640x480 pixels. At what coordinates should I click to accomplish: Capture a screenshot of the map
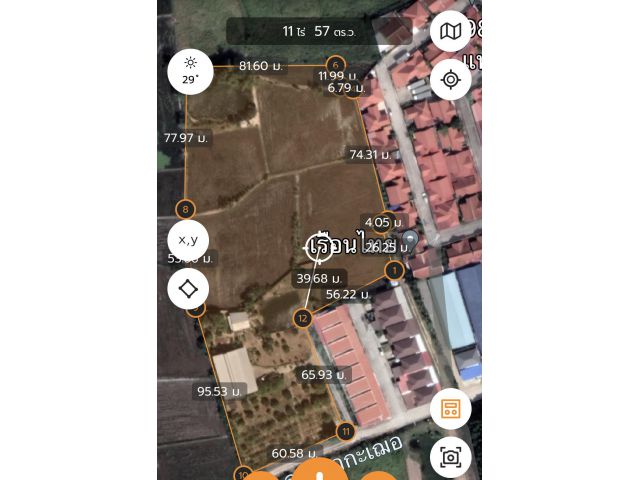pyautogui.click(x=451, y=457)
